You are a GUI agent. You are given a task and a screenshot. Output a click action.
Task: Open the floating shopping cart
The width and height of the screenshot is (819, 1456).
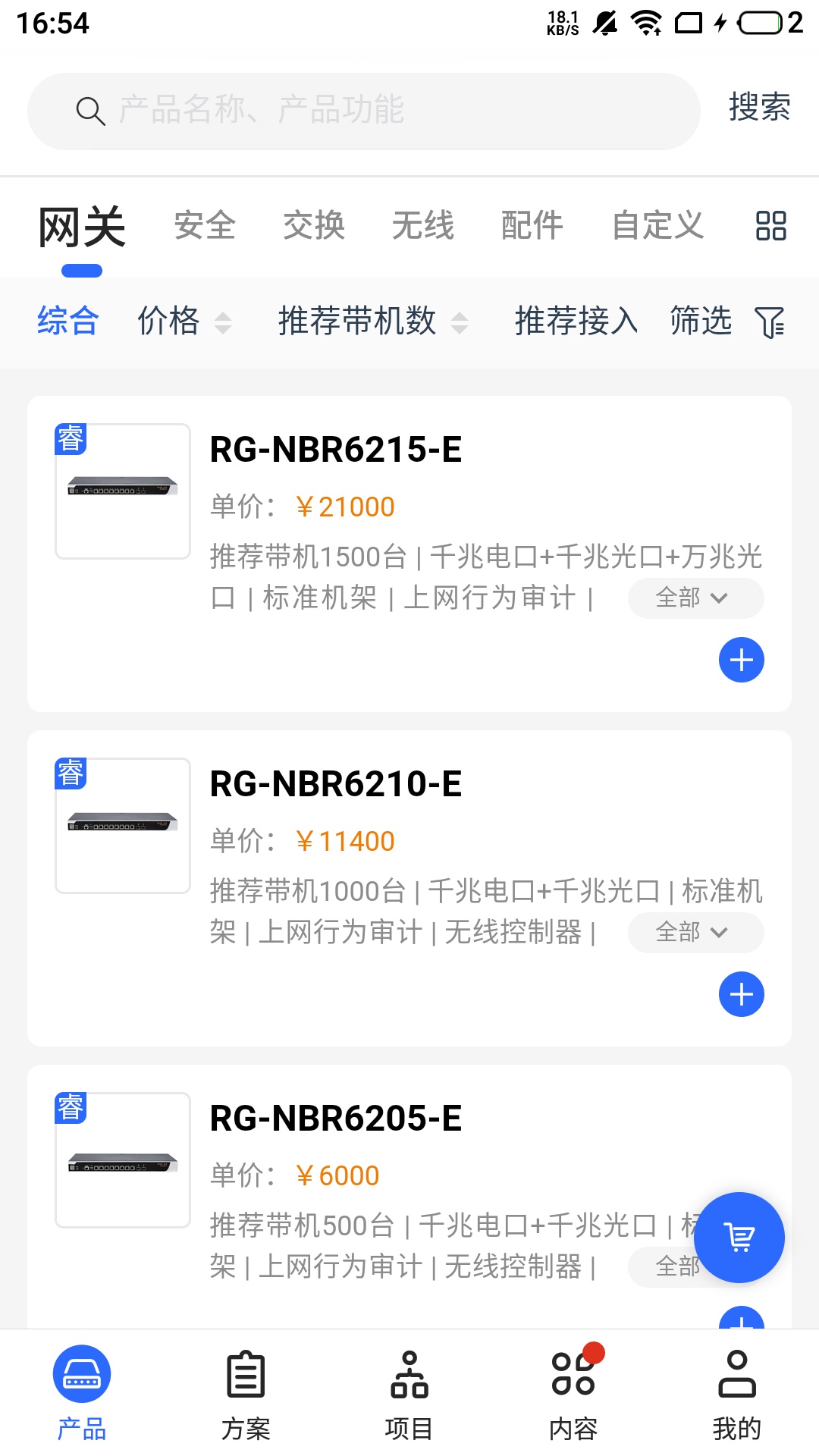tap(739, 1238)
